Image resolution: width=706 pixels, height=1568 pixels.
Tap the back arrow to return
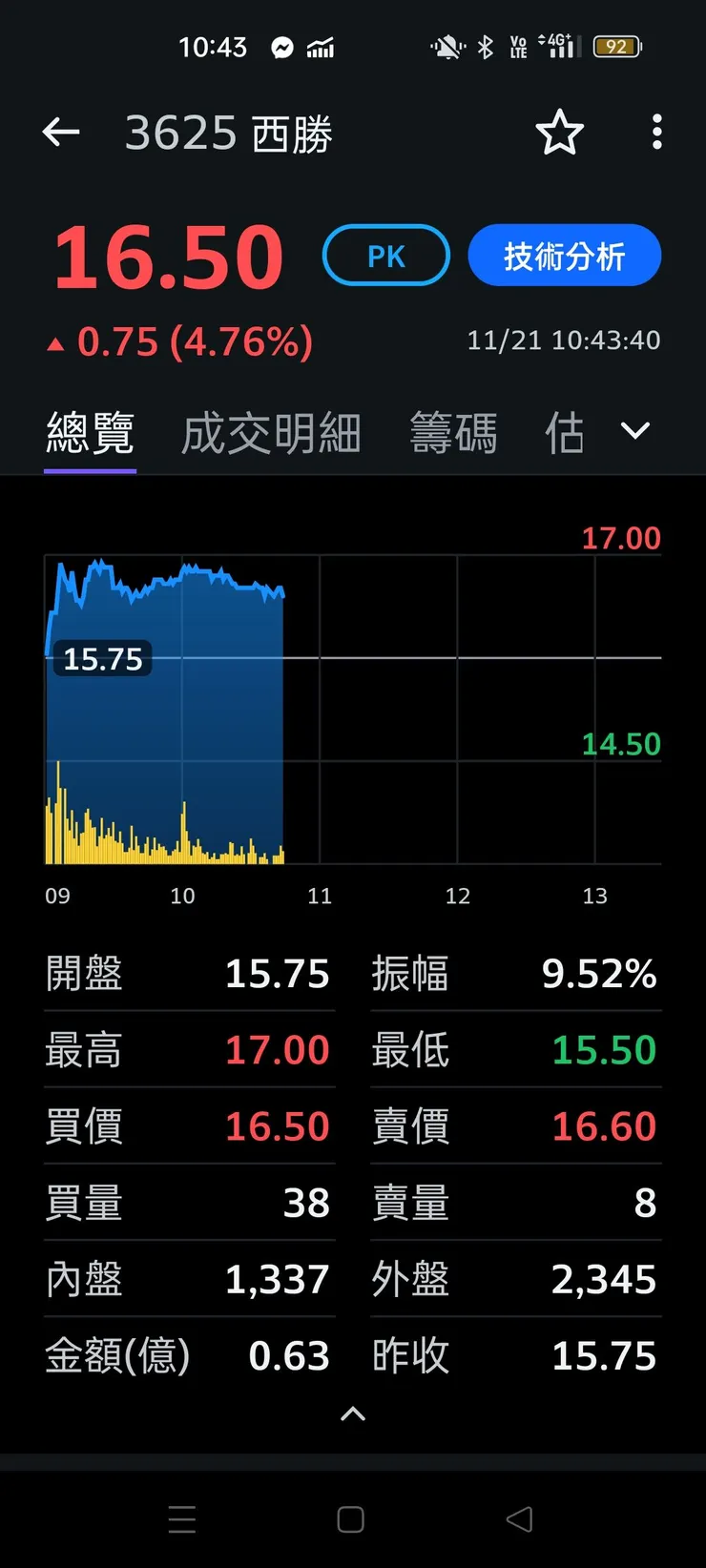point(61,133)
